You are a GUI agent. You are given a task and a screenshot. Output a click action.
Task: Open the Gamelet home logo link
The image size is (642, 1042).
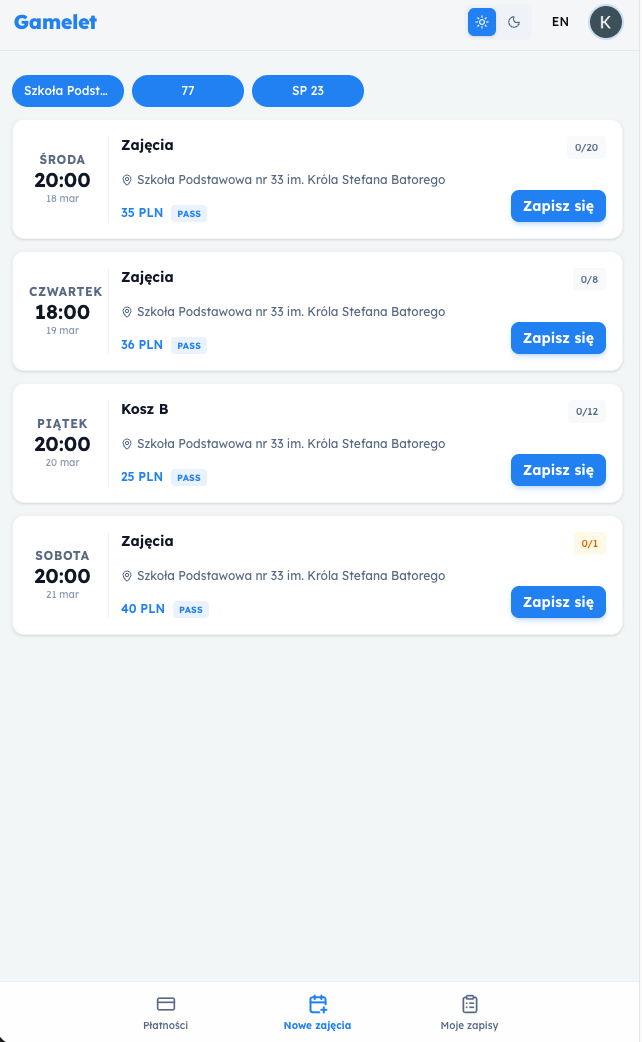coord(56,22)
